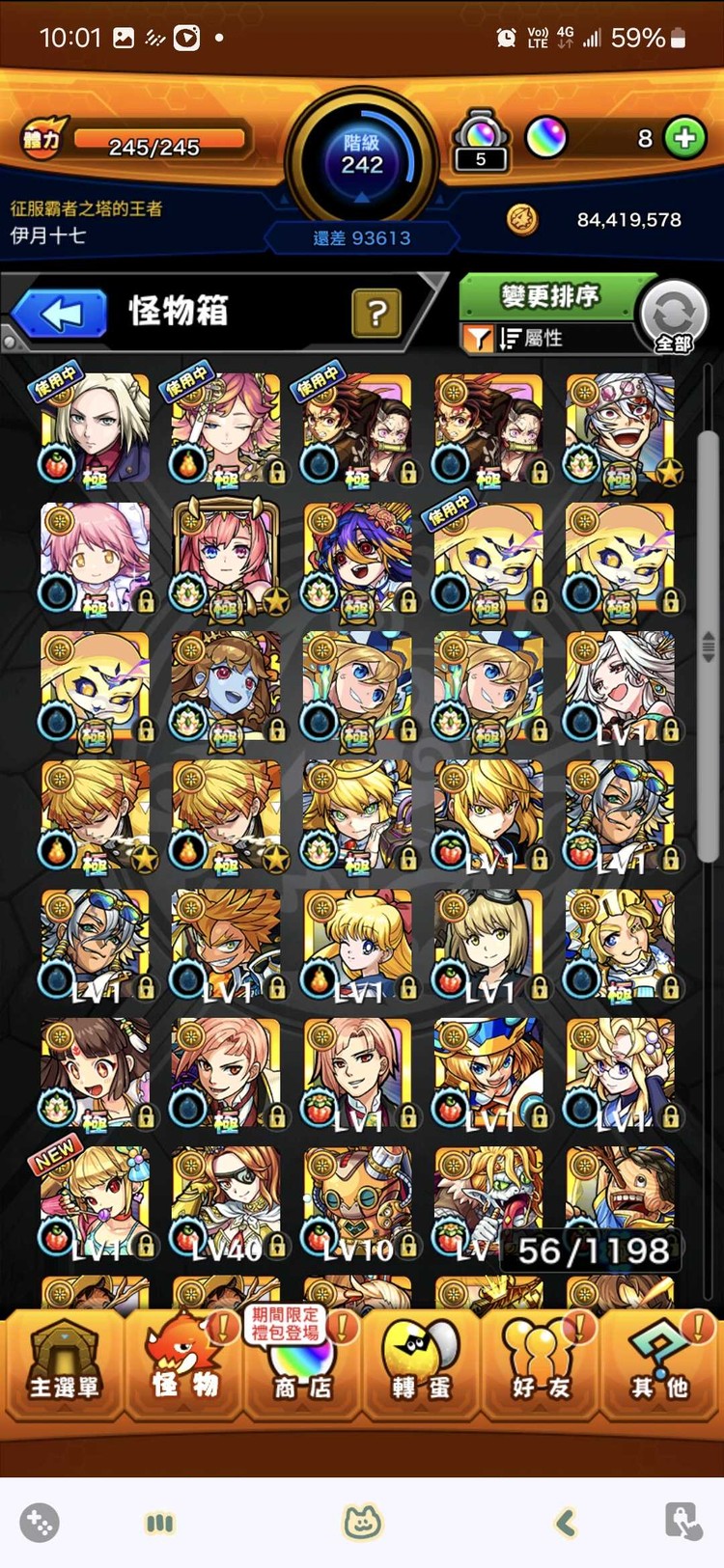Go back from the 怪物箱 screen
This screenshot has height=1568, width=724.
tap(60, 314)
